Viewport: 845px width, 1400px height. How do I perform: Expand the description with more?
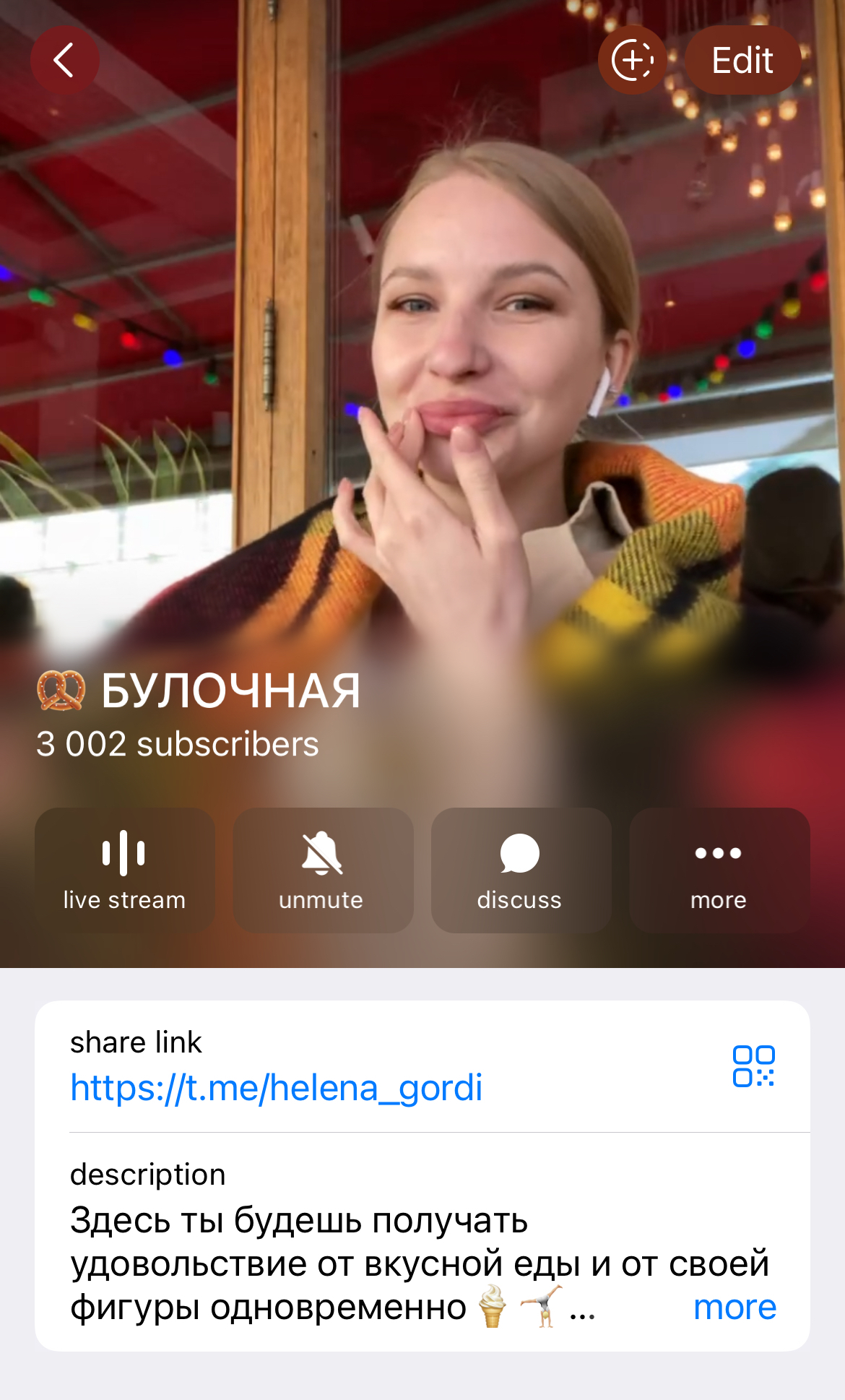(734, 1307)
